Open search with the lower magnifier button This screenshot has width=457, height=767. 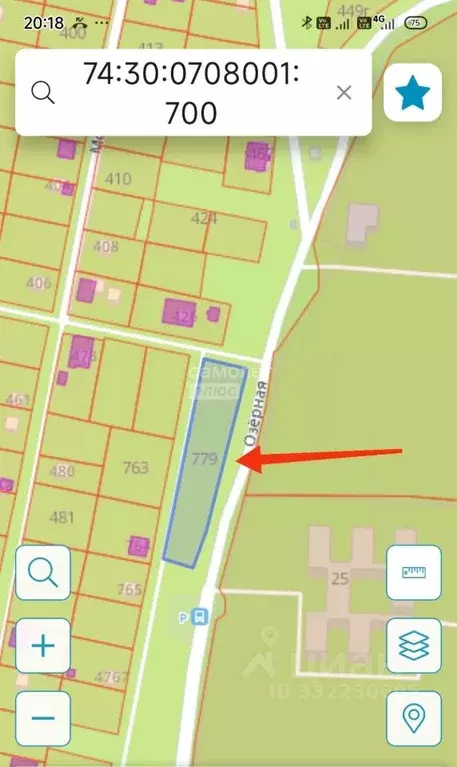pos(43,573)
